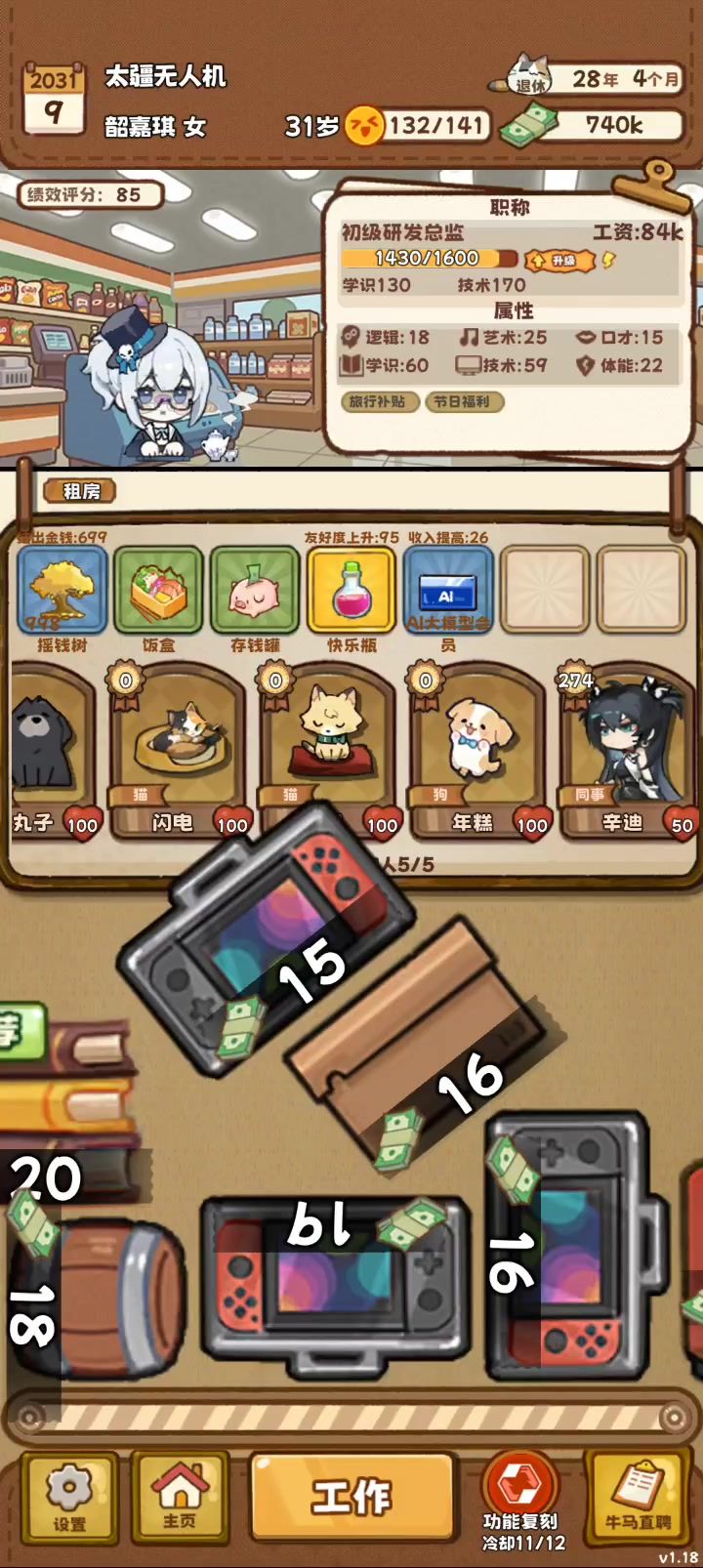
Task: Go to the 主页 home page
Action: coord(180,1496)
